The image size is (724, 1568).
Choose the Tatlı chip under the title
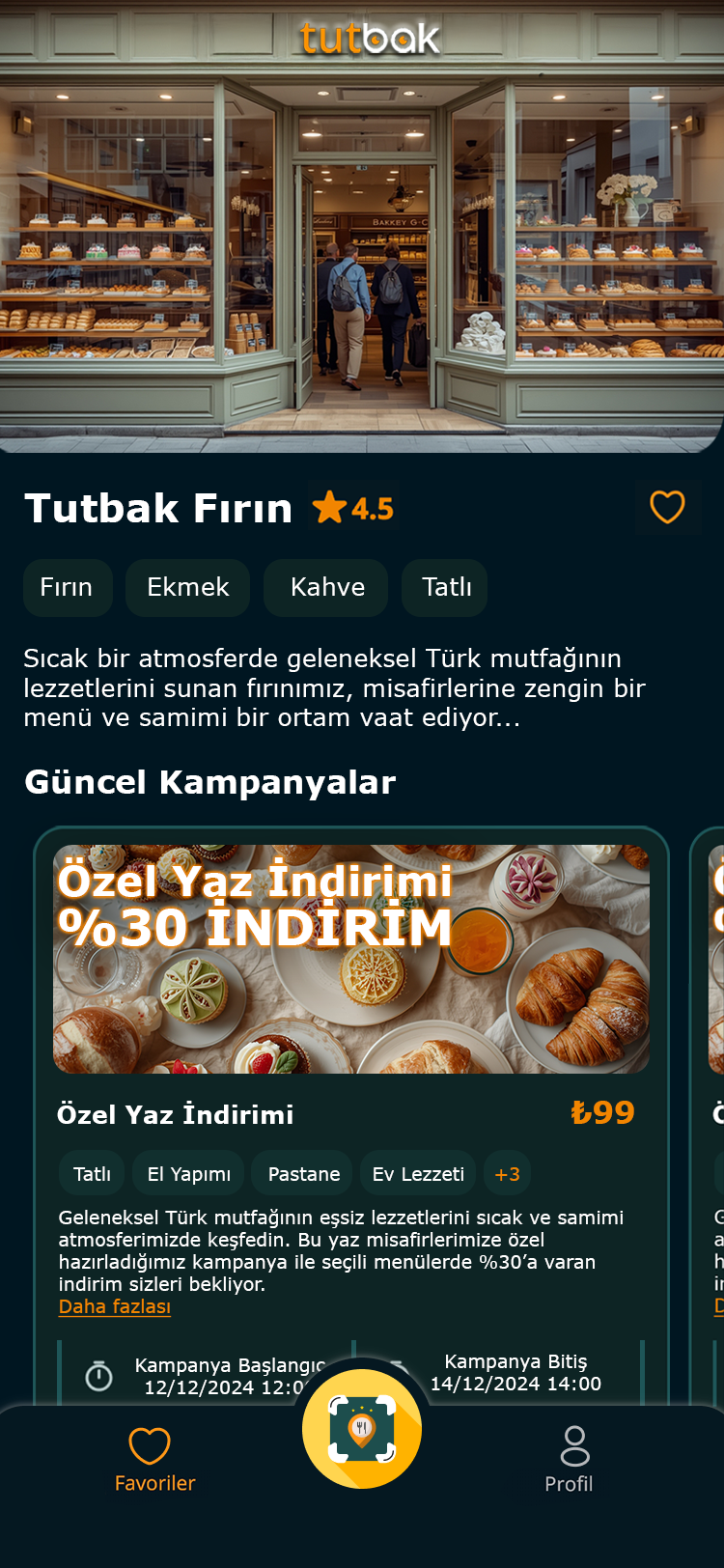click(446, 587)
